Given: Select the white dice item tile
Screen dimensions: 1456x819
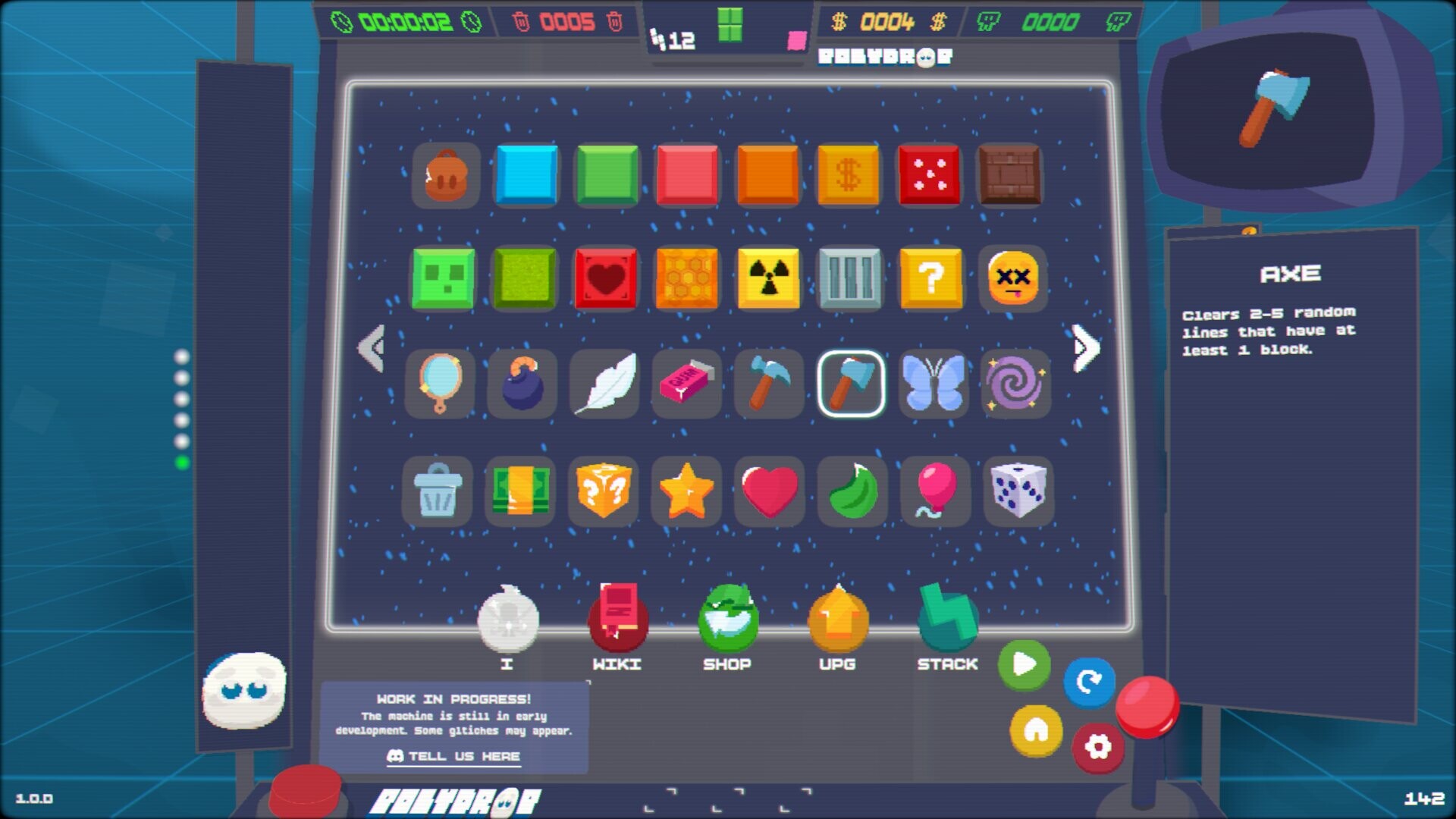Looking at the screenshot, I should point(1018,491).
